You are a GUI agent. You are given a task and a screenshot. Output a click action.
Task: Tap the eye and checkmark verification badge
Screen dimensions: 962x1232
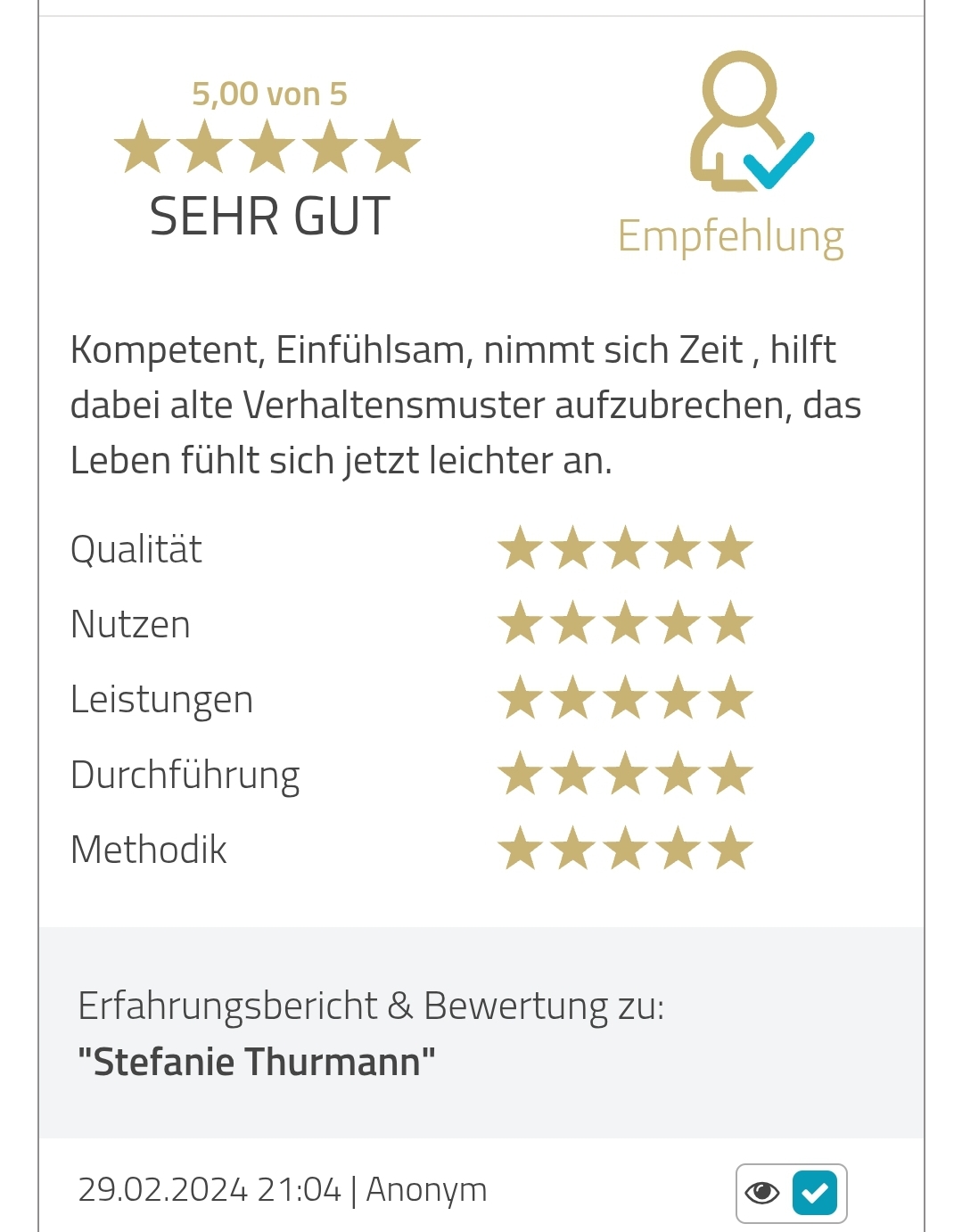[x=791, y=1193]
